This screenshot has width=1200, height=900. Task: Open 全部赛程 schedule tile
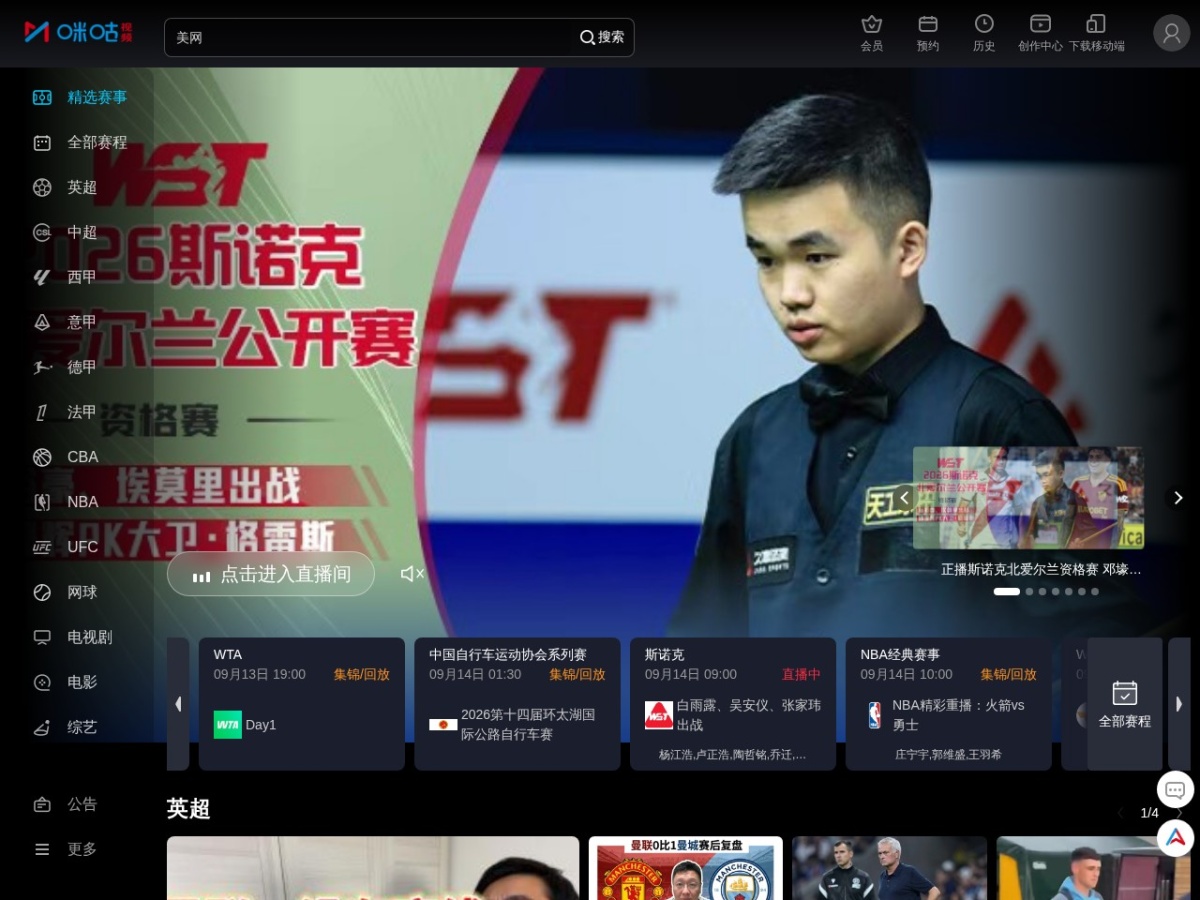1125,704
